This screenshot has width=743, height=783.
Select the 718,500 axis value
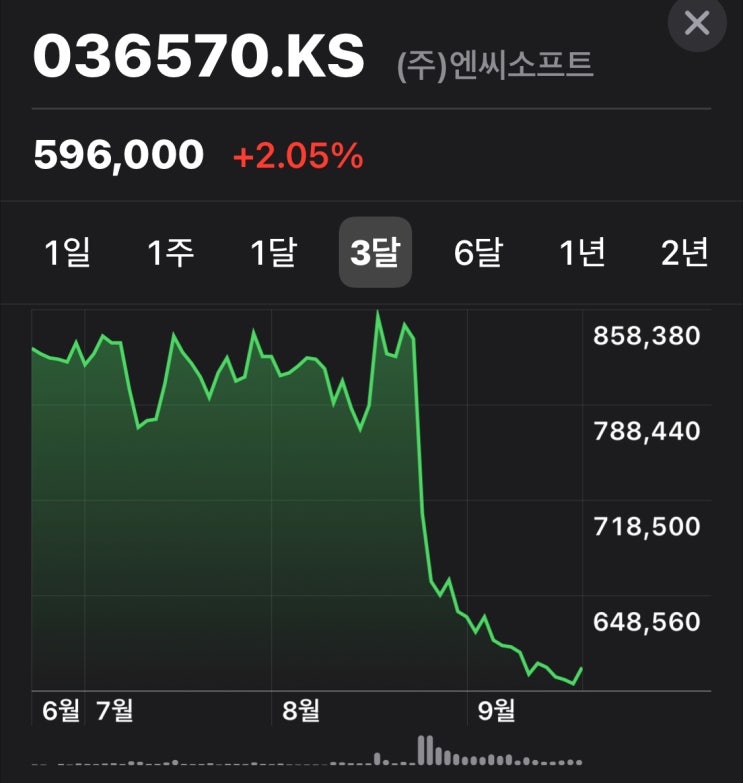647,525
